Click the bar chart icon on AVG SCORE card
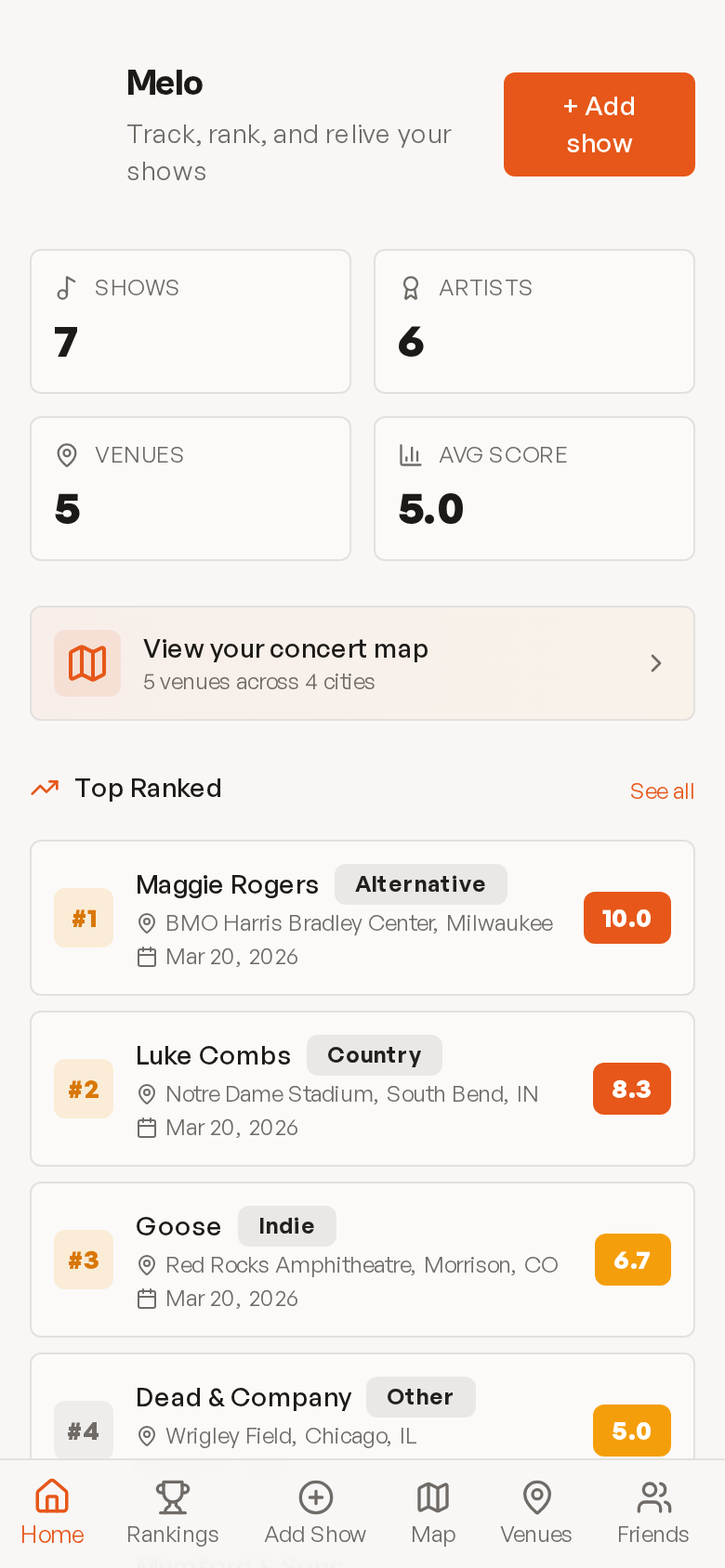The width and height of the screenshot is (725, 1568). 408,455
